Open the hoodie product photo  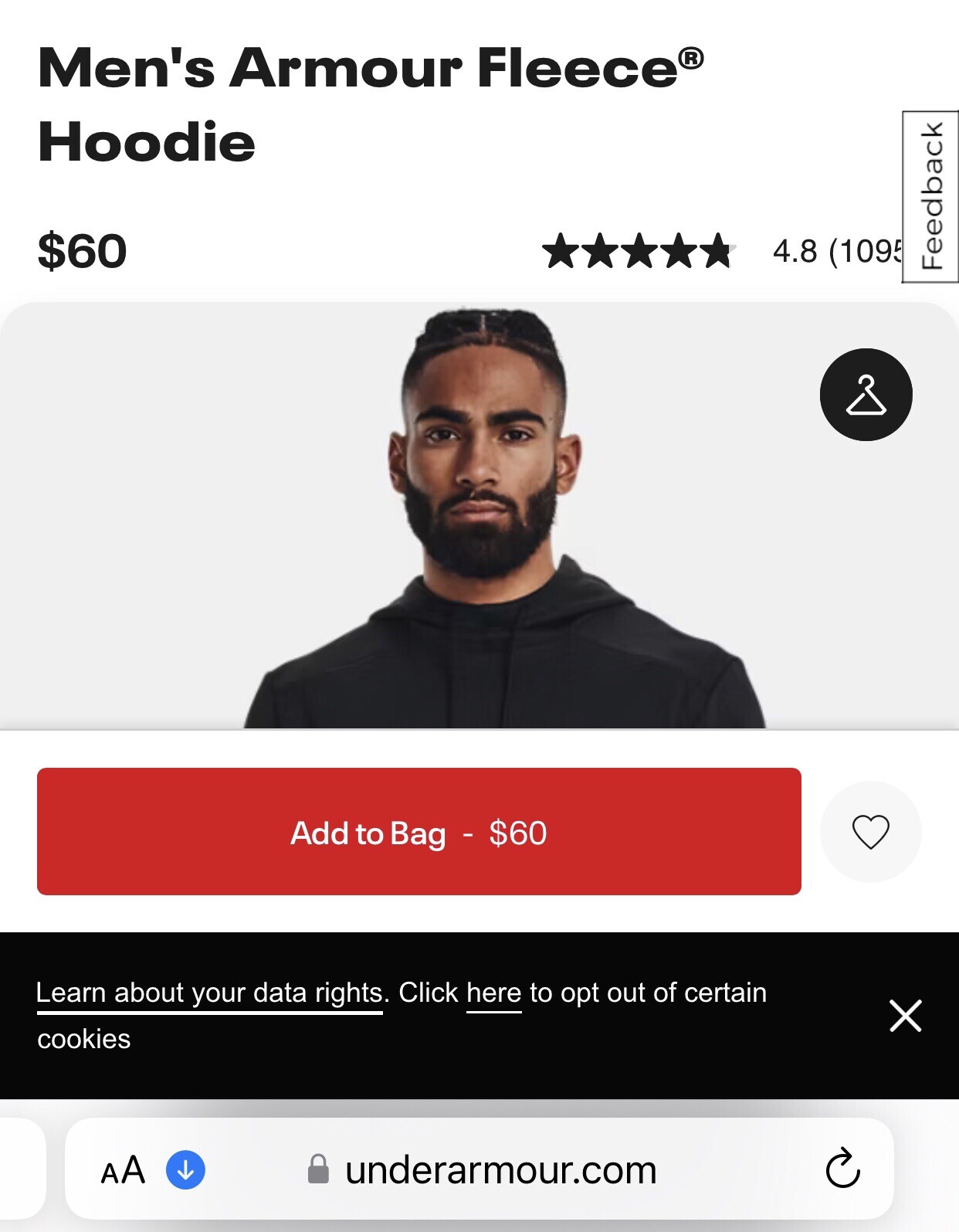tap(479, 518)
